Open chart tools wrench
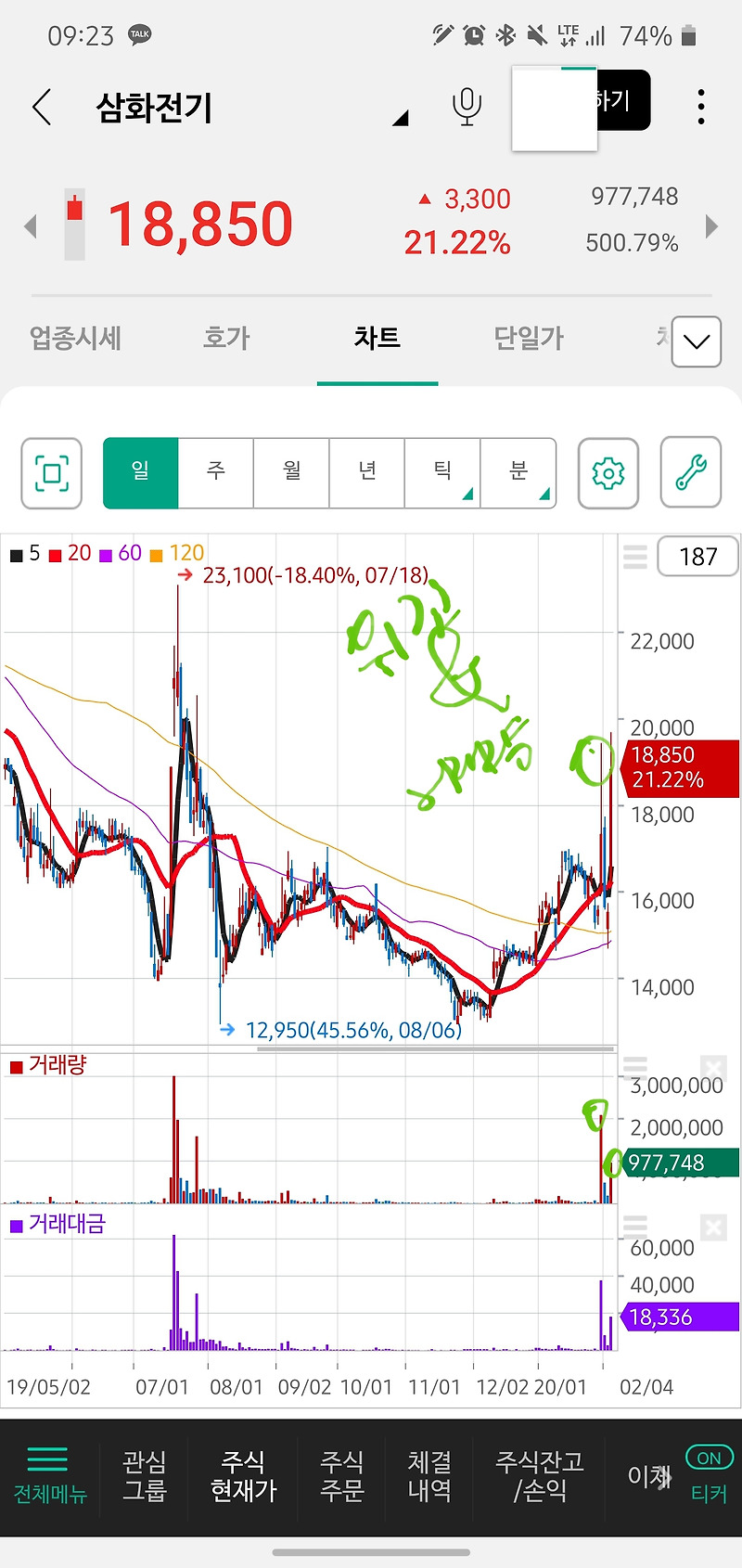 pyautogui.click(x=691, y=473)
